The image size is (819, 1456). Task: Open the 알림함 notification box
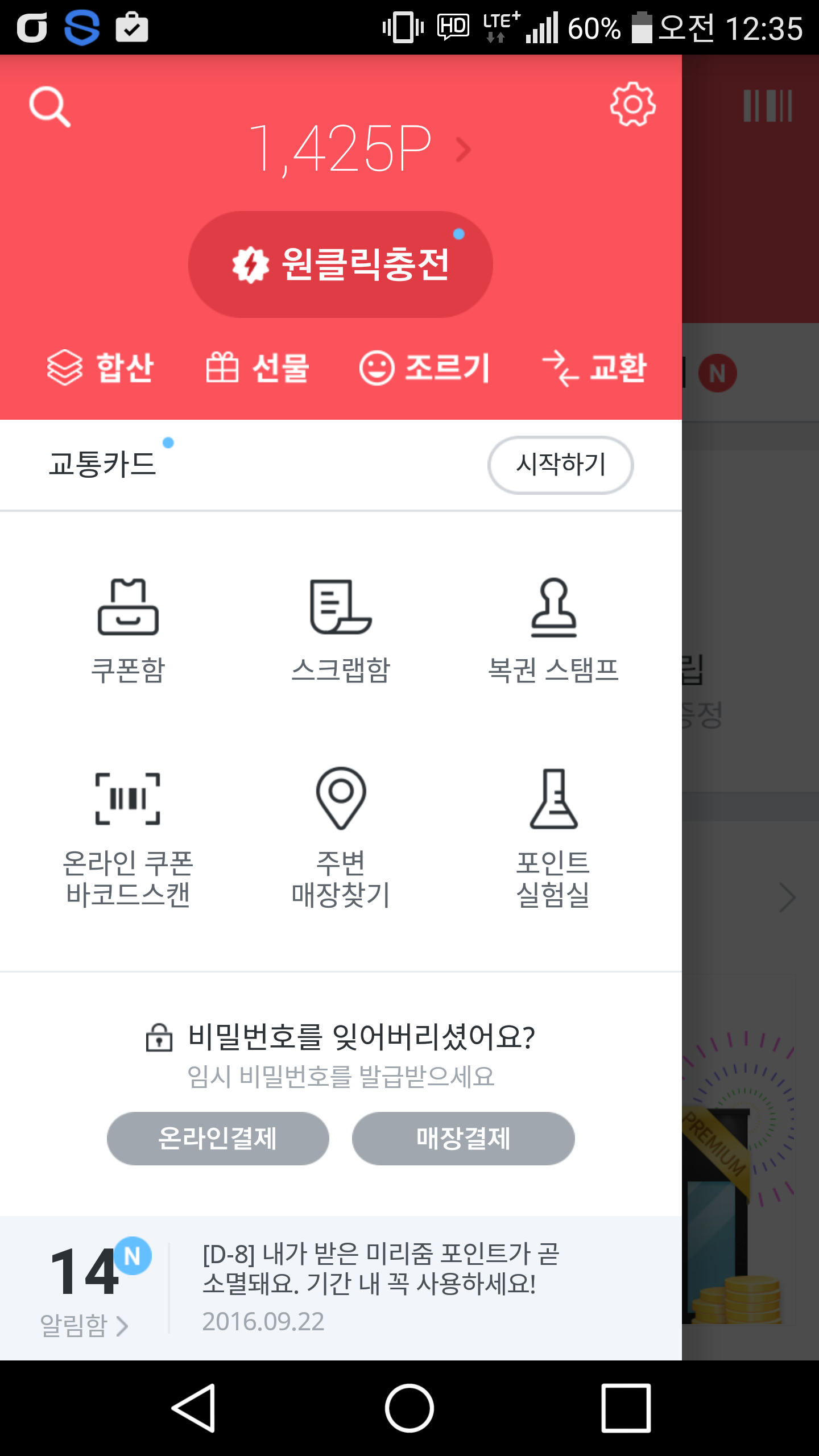[x=85, y=1325]
